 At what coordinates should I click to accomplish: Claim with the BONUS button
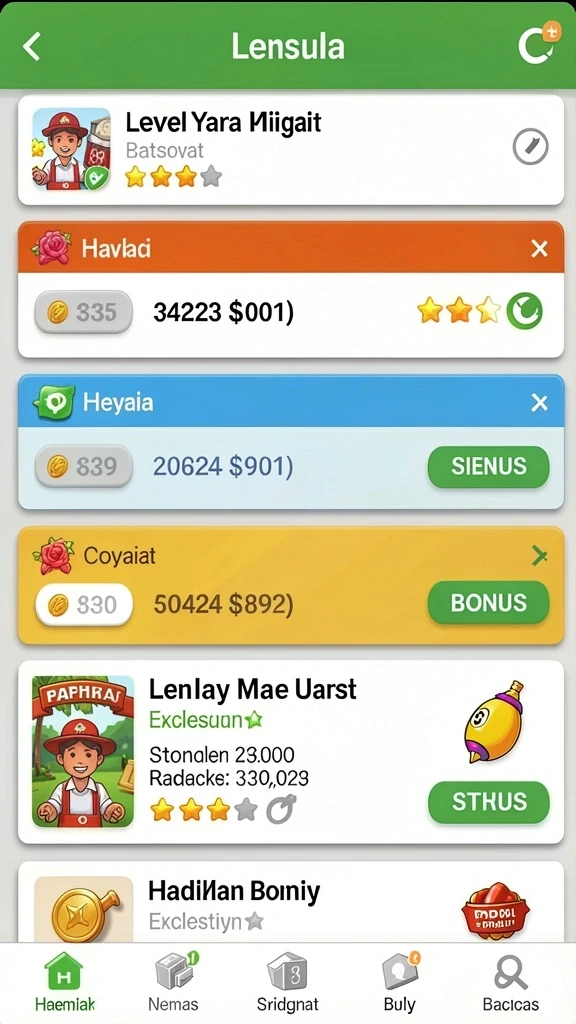coord(488,602)
